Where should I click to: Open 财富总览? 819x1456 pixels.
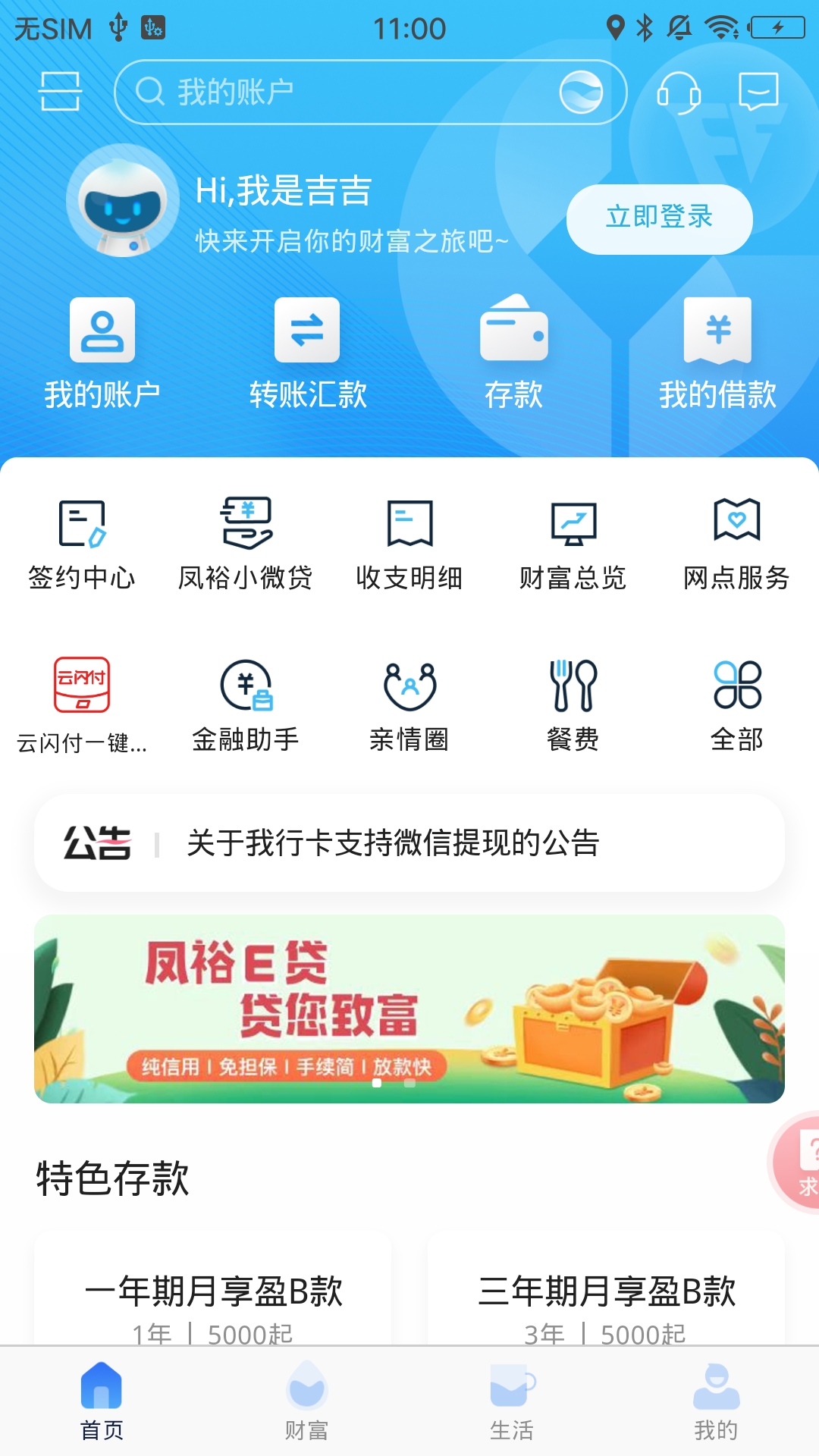coord(573,543)
